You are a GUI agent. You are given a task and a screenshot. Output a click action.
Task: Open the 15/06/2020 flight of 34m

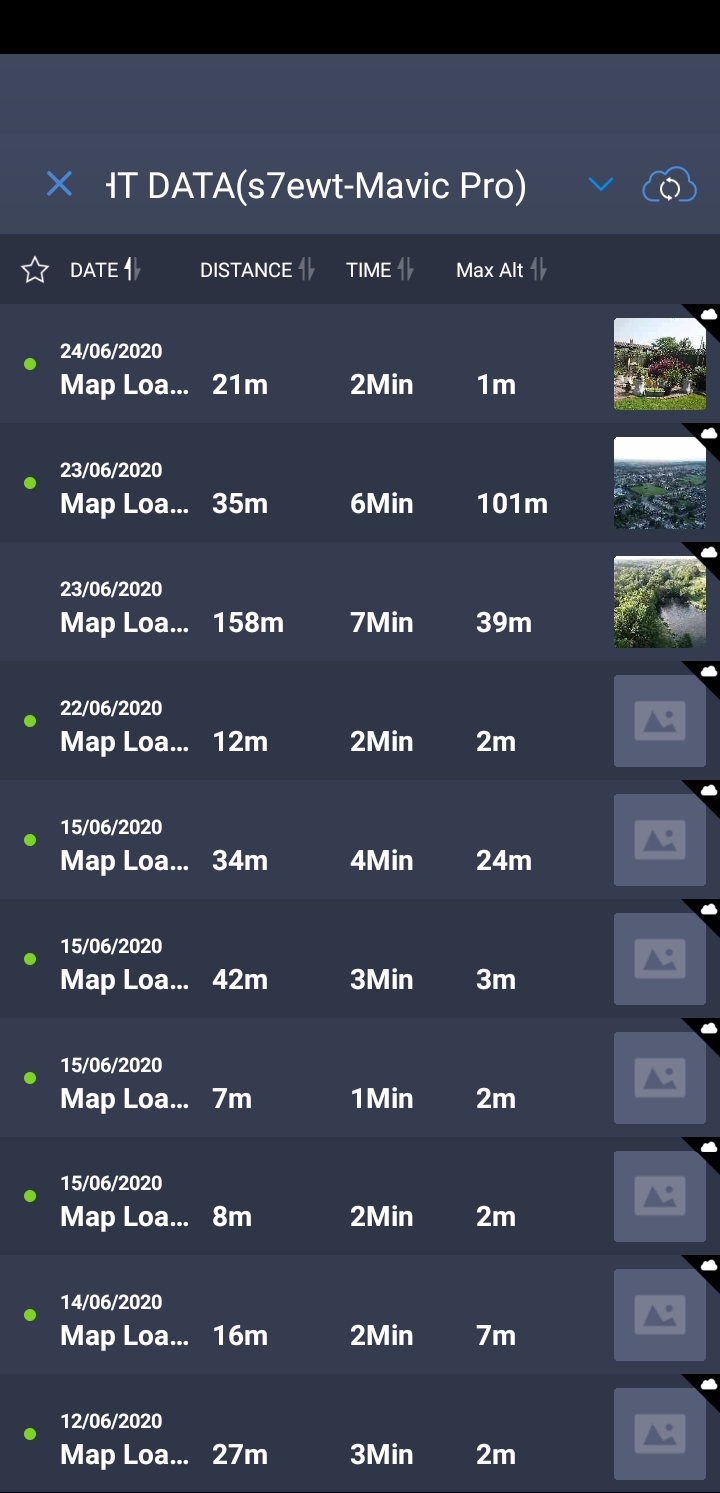point(300,840)
